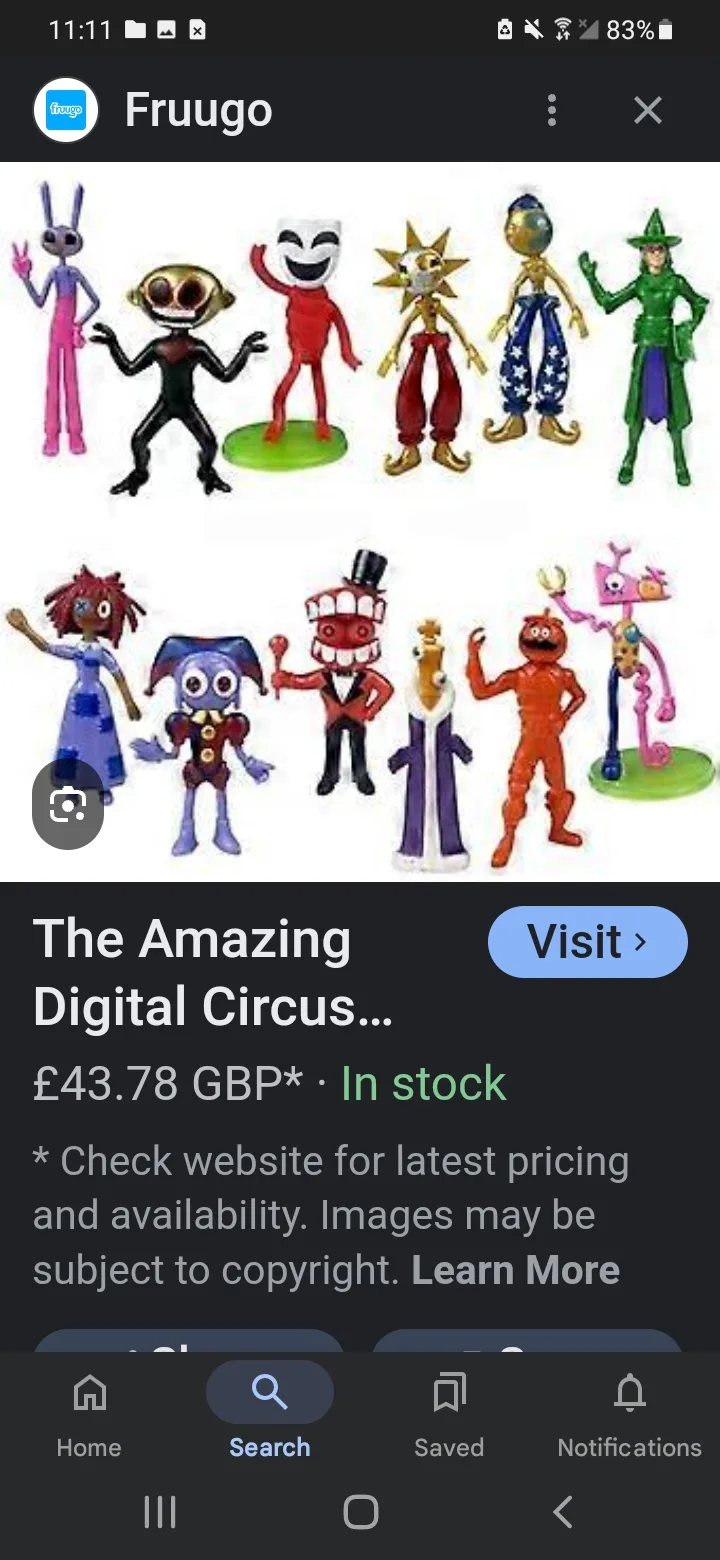Open the Learn More link
This screenshot has width=720, height=1560.
[516, 1270]
